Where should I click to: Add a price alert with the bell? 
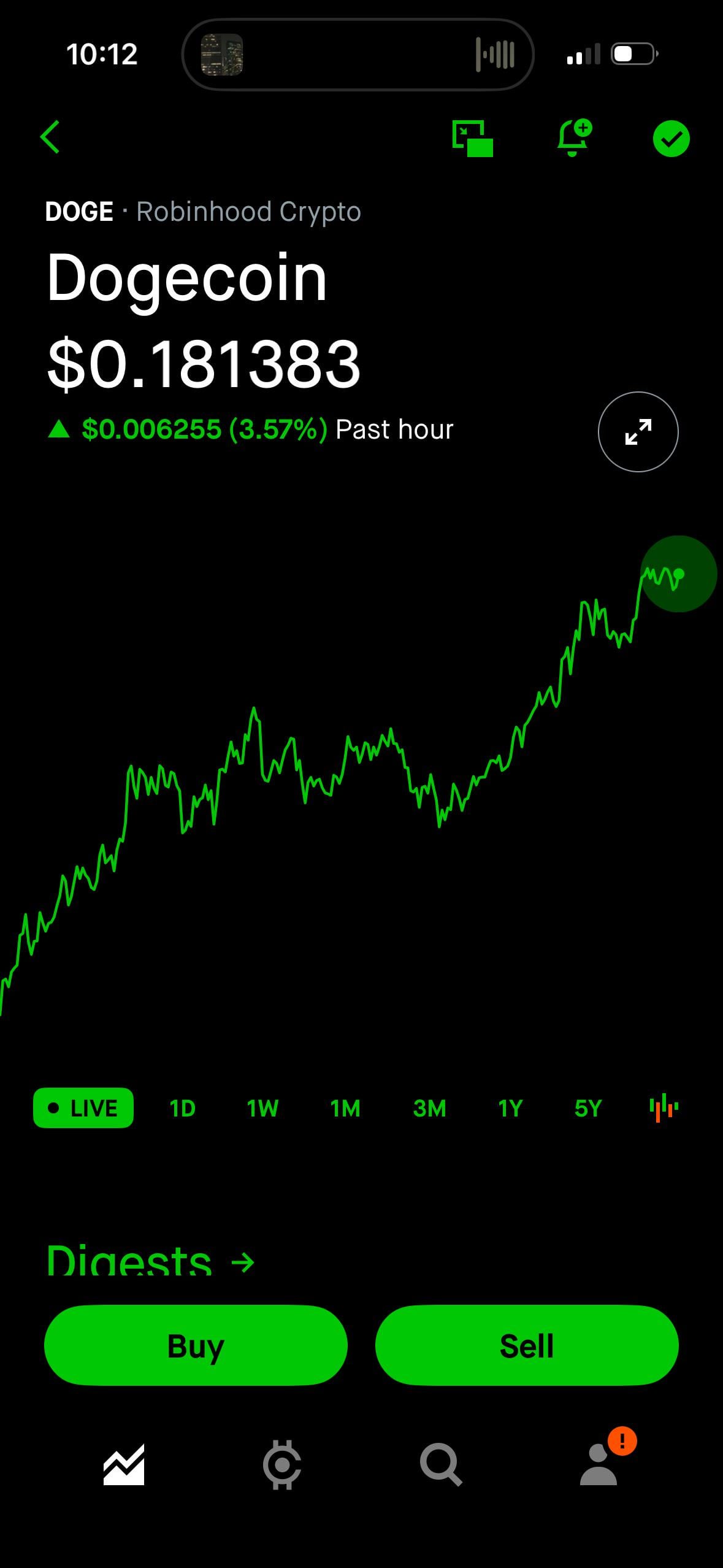click(x=574, y=137)
